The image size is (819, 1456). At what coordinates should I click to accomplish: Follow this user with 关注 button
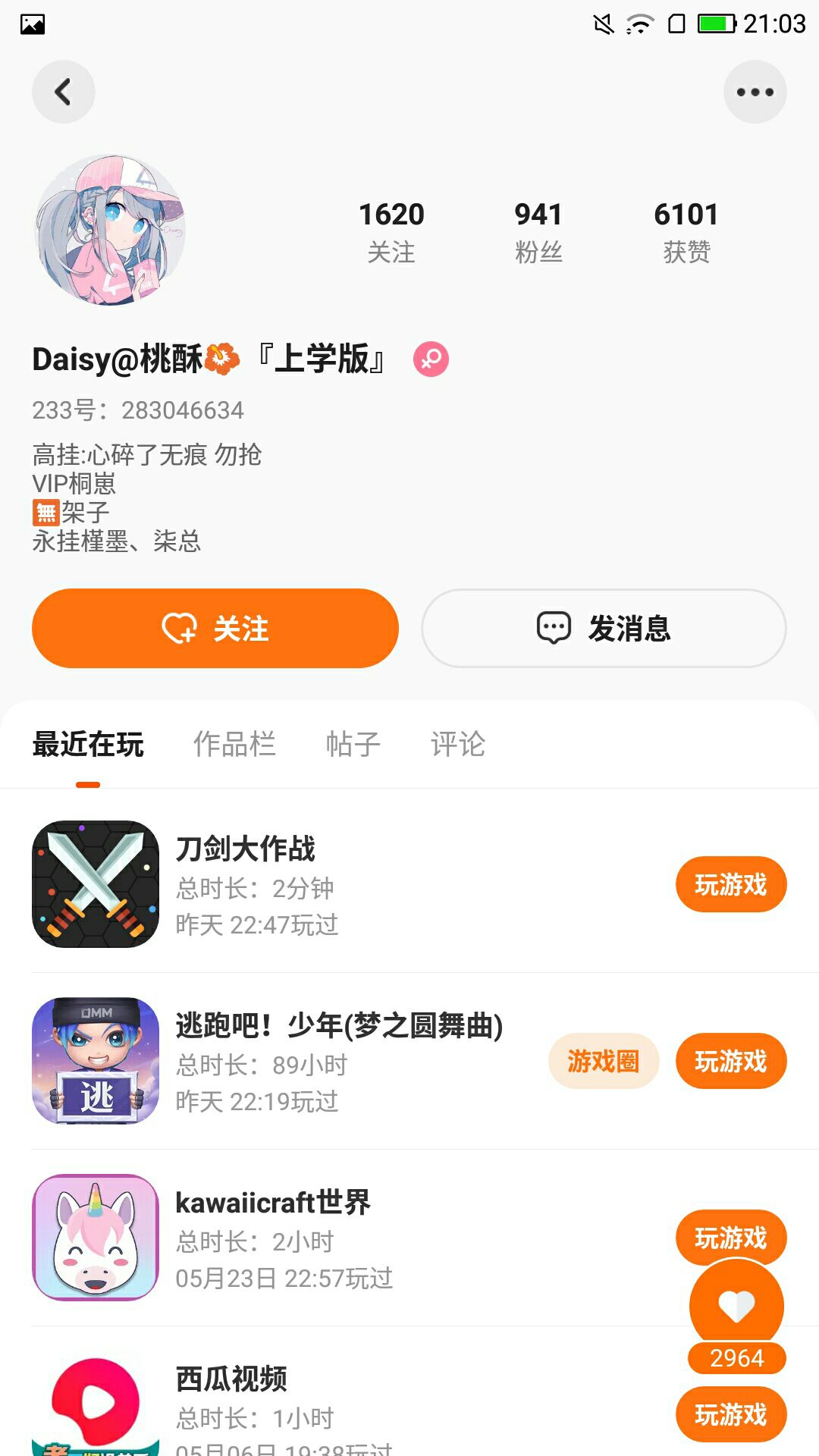(x=215, y=628)
